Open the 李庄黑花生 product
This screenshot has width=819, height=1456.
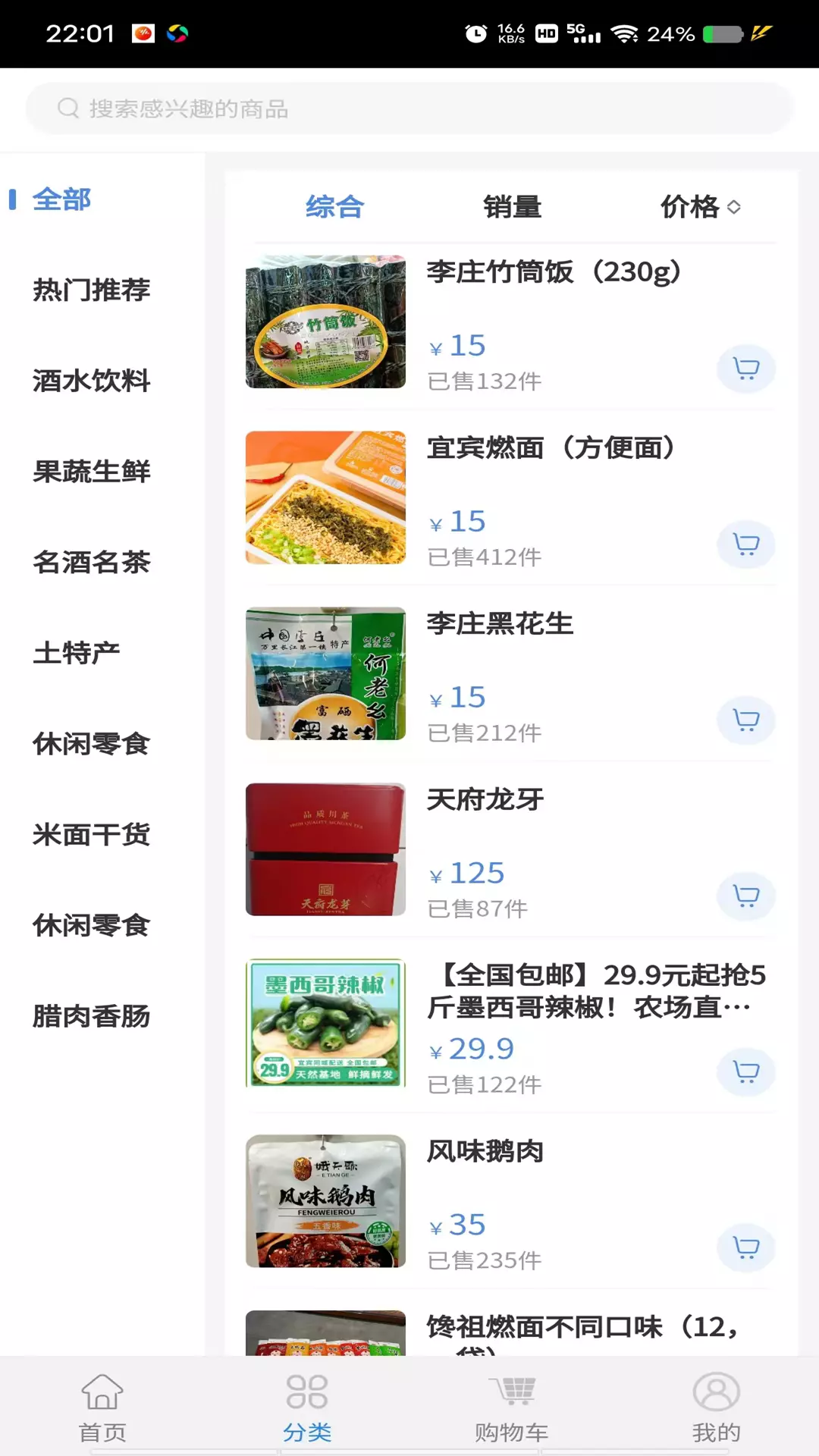500,624
